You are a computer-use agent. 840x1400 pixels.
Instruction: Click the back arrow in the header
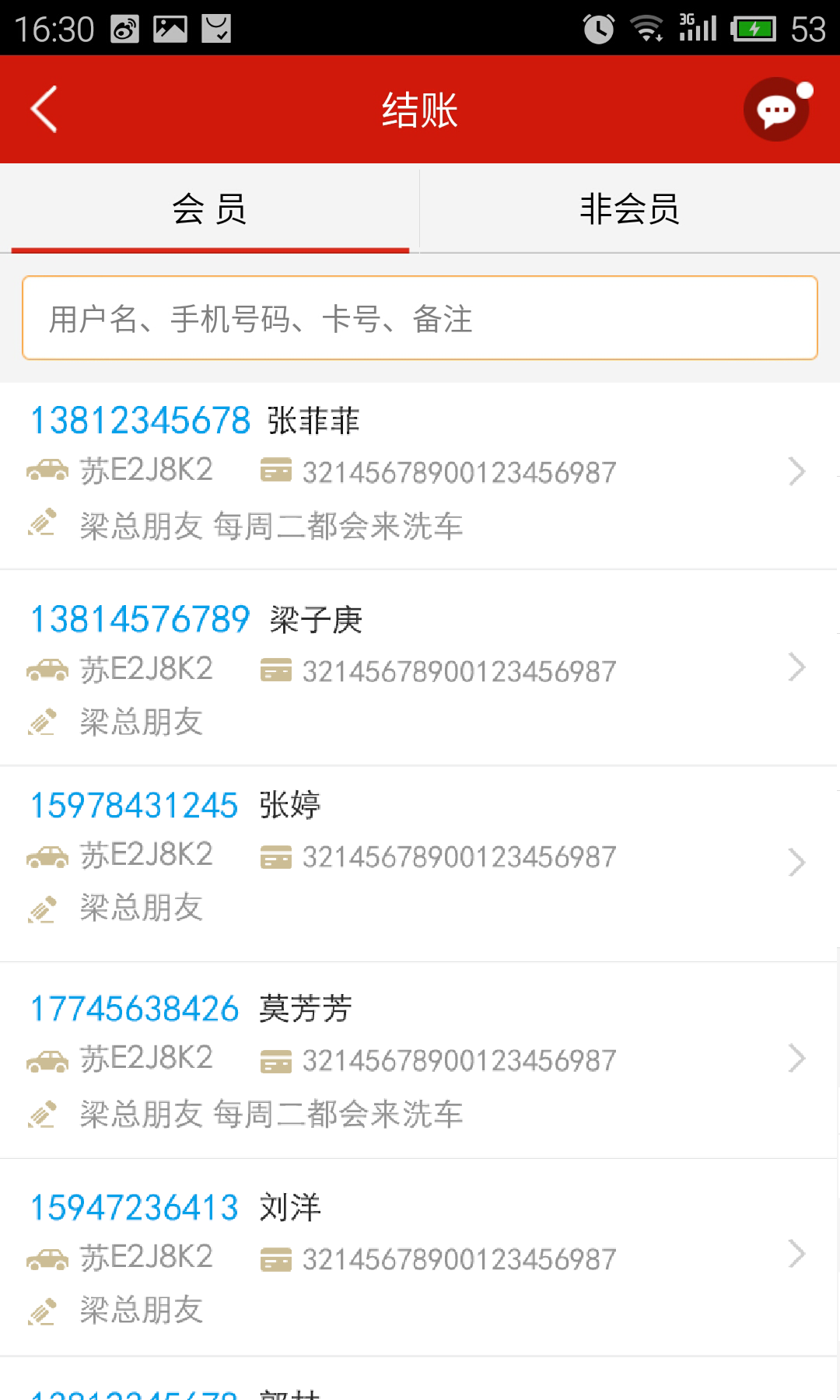43,108
